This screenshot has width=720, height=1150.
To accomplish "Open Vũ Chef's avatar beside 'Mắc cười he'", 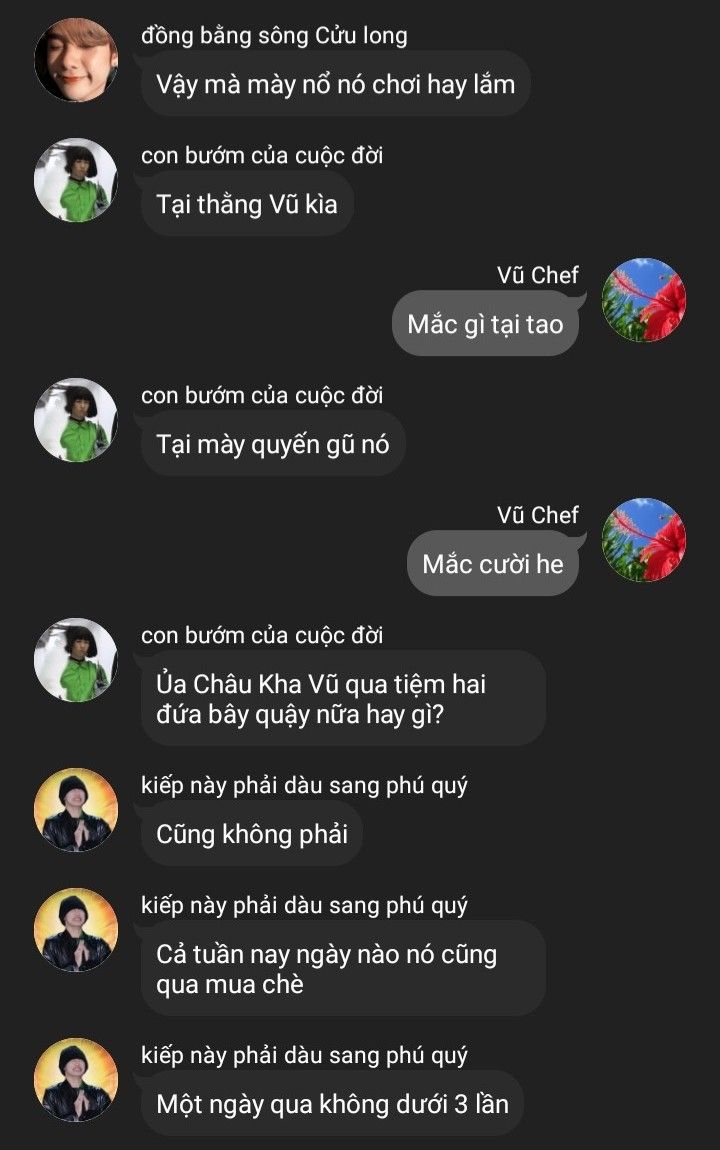I will pos(644,540).
